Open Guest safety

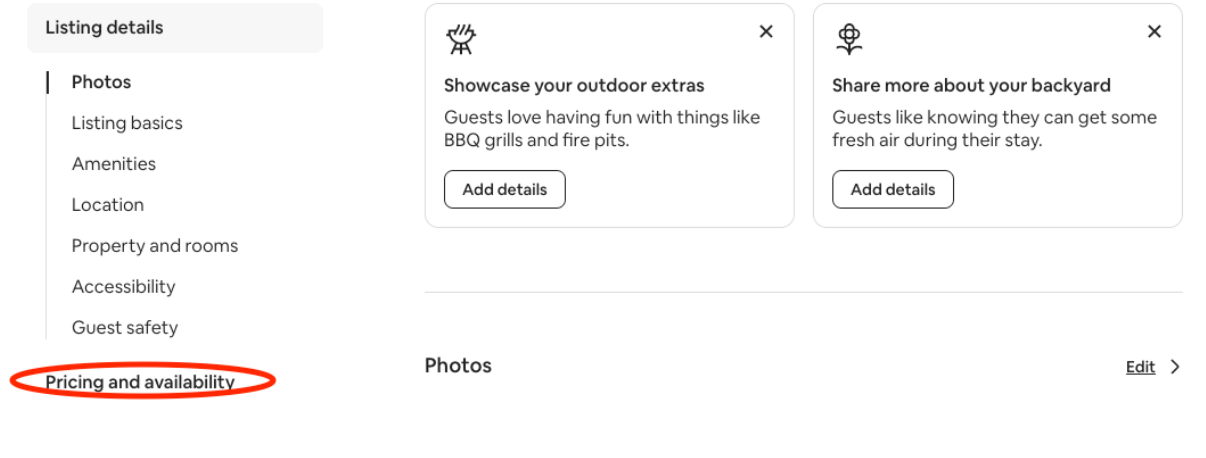click(x=125, y=328)
